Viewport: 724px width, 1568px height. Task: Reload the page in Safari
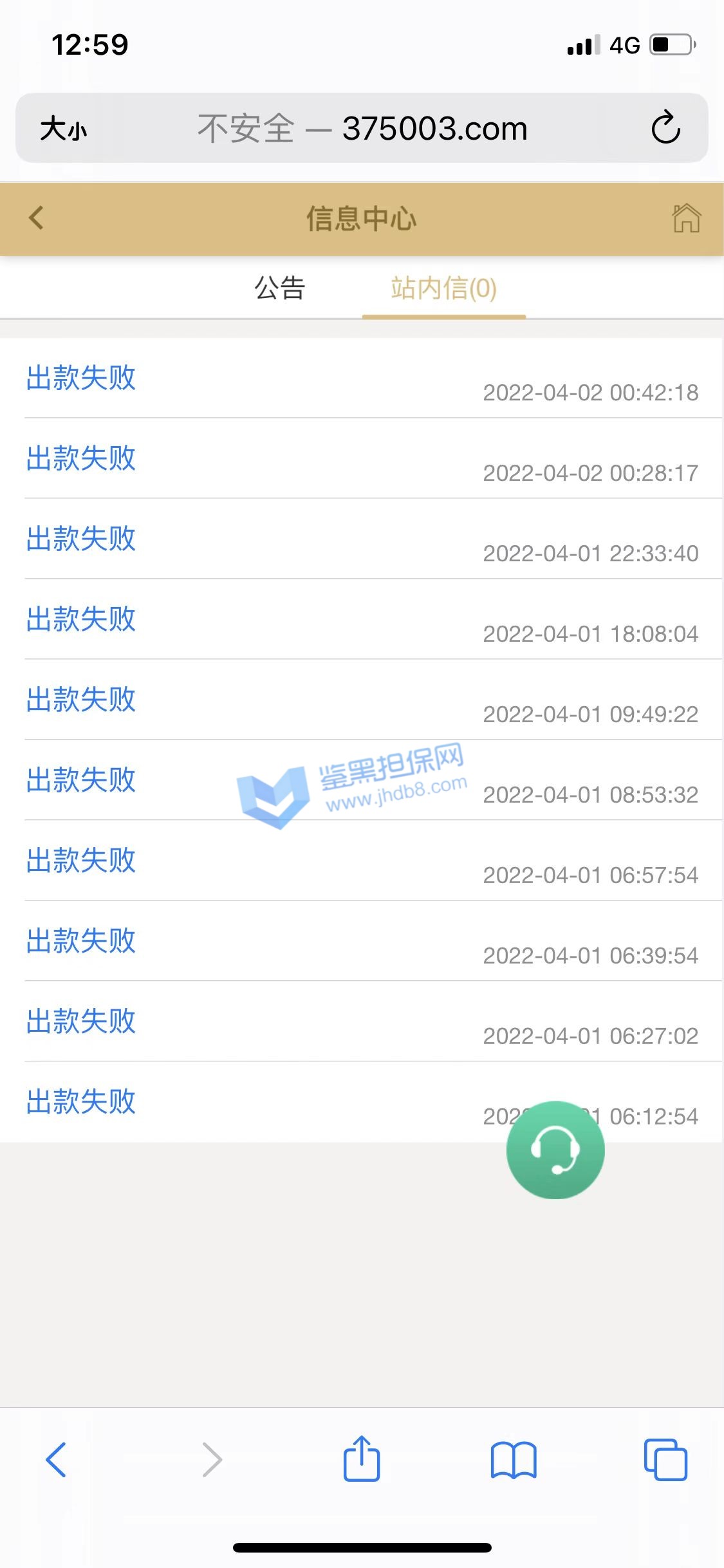tap(665, 127)
